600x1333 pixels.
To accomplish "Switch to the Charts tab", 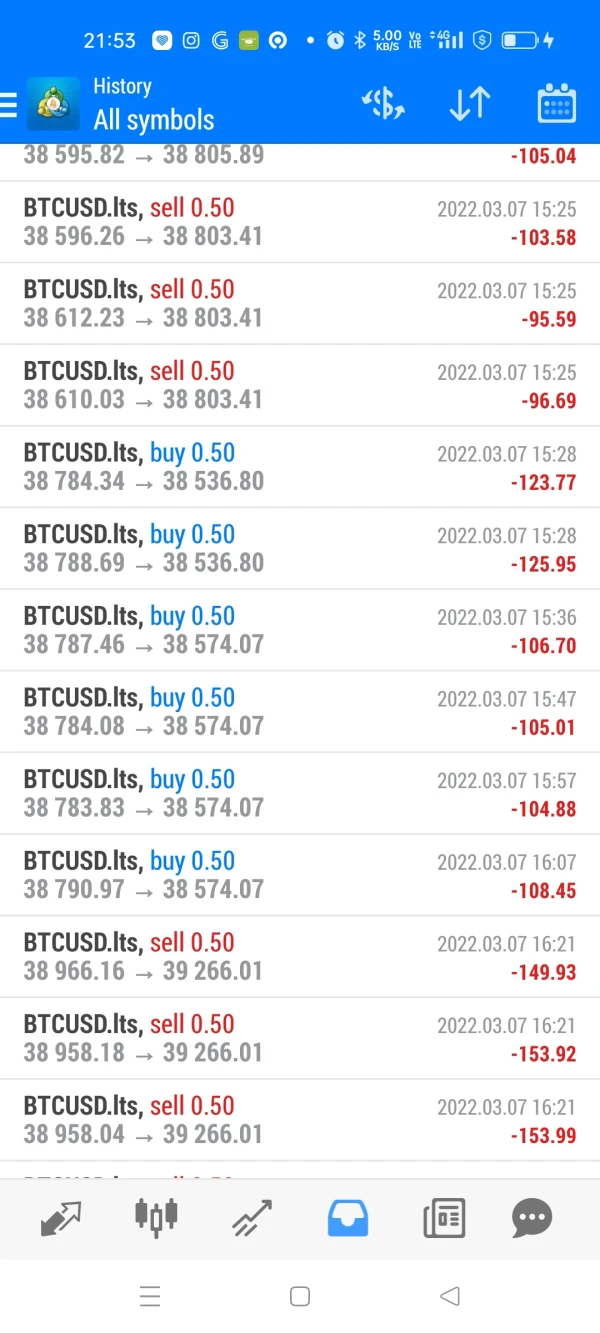I will pyautogui.click(x=155, y=1217).
